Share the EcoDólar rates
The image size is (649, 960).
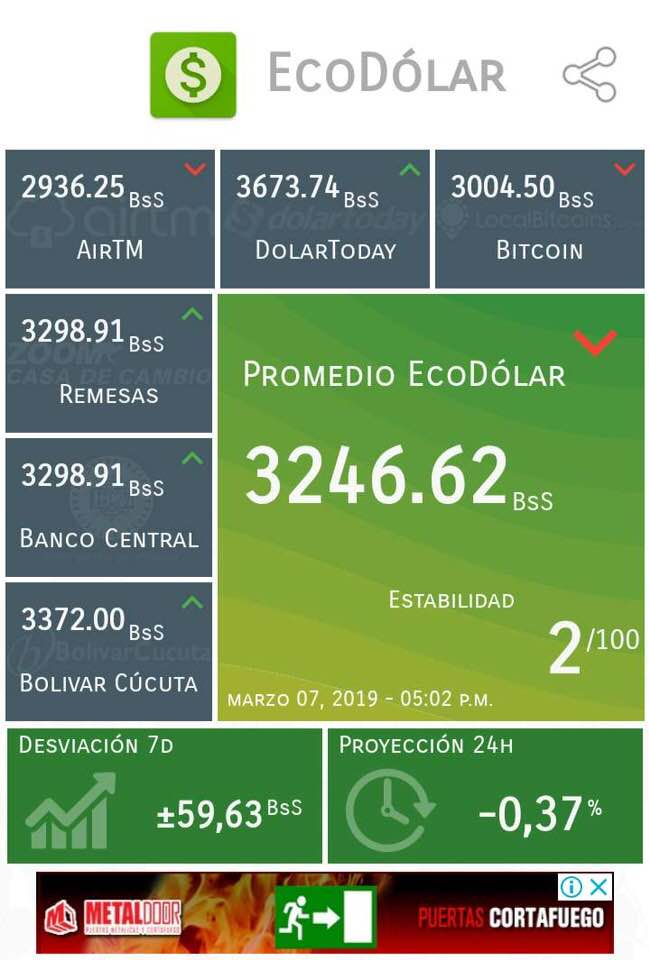pyautogui.click(x=589, y=75)
